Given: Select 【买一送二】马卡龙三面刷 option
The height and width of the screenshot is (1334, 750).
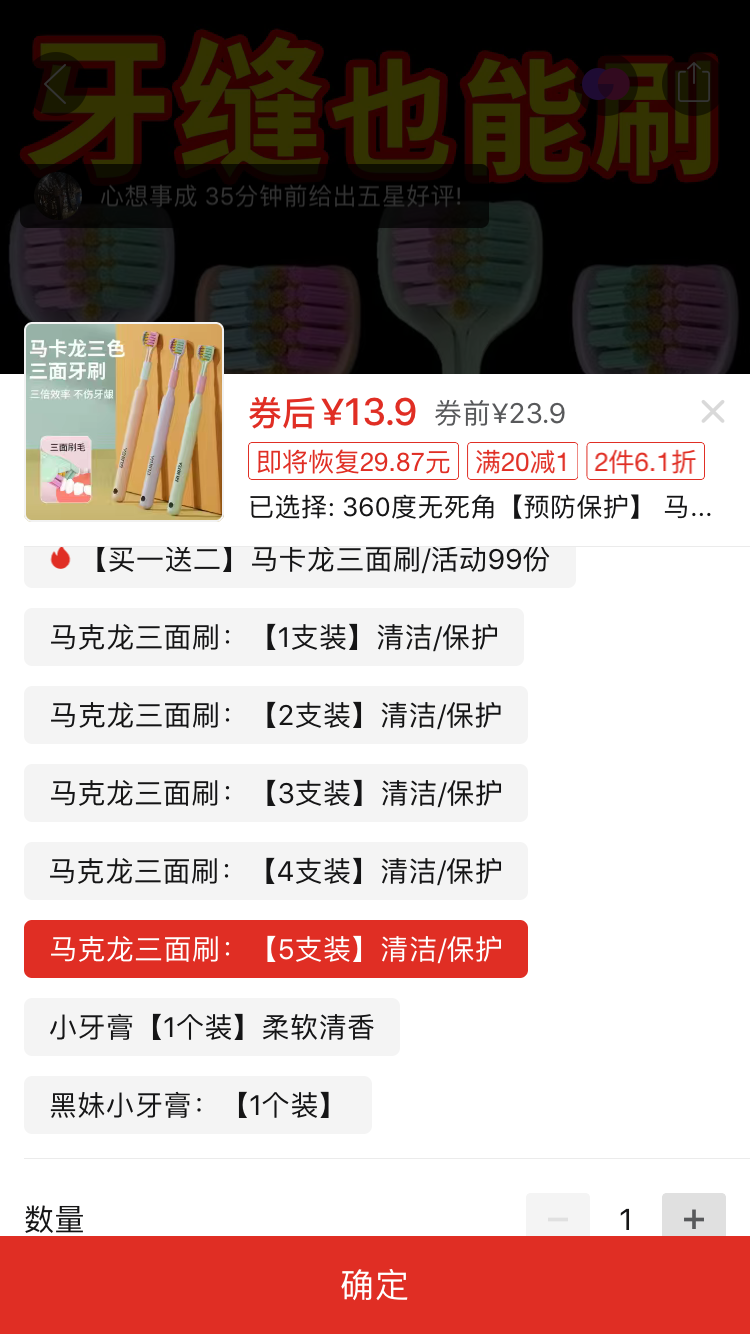Looking at the screenshot, I should click(300, 561).
